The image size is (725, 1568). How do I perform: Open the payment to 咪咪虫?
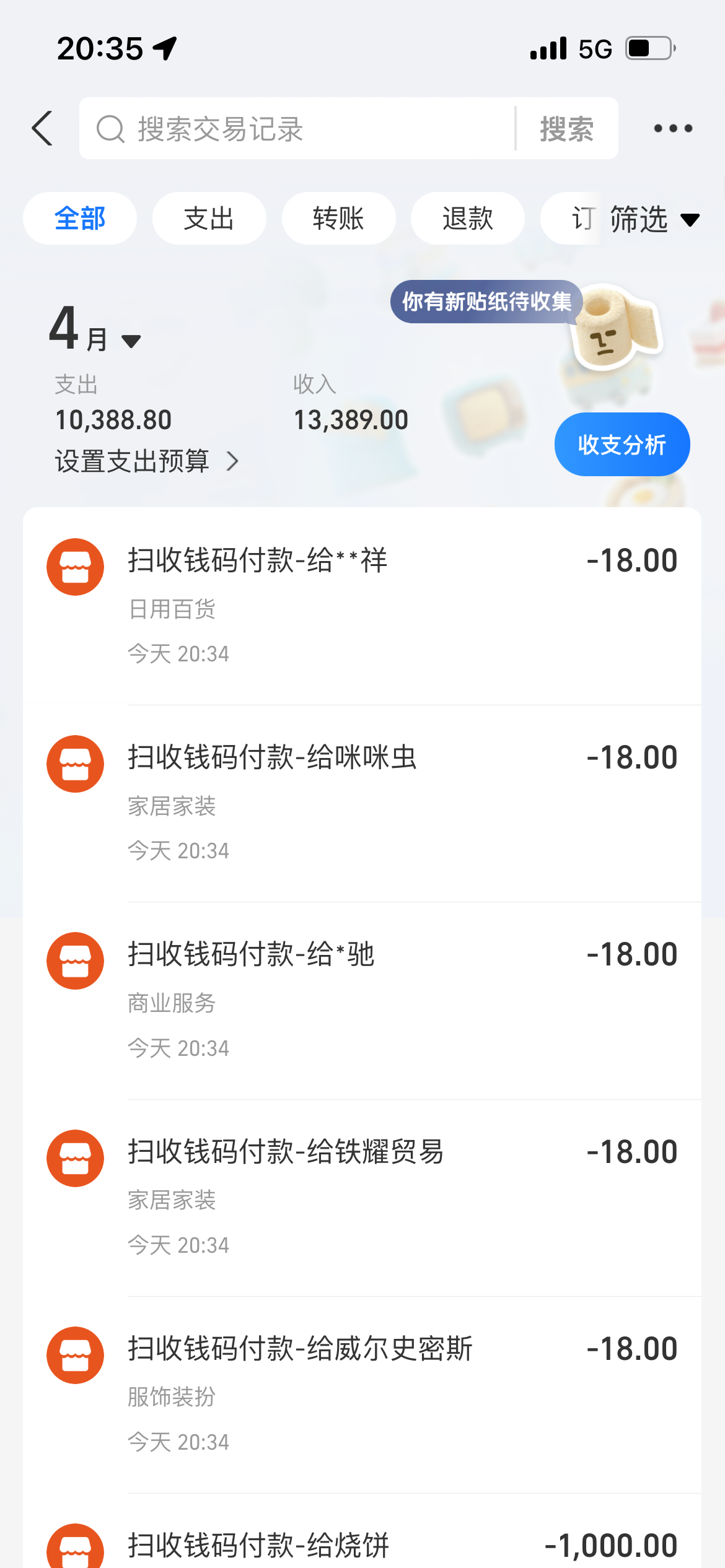point(362,803)
